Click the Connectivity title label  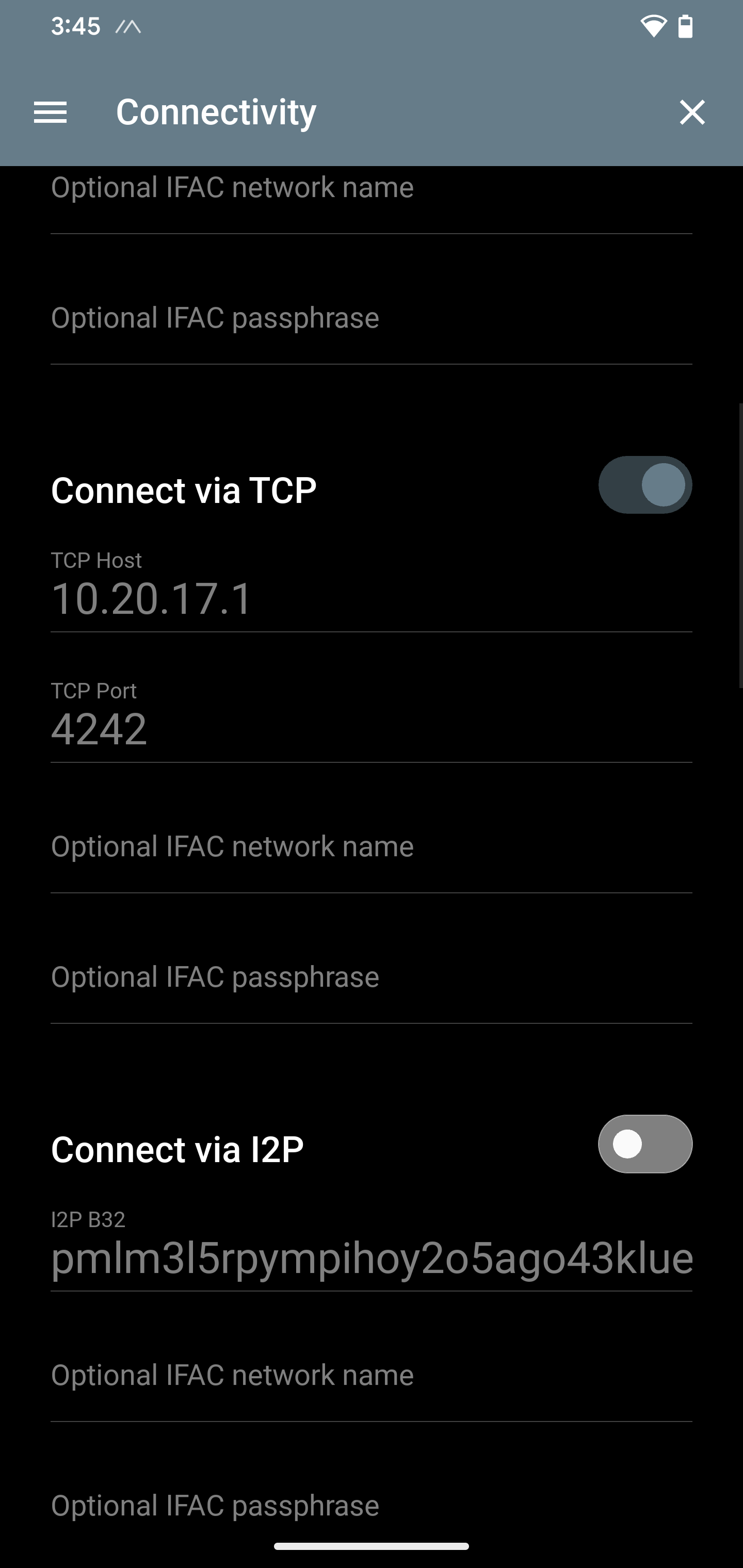[216, 111]
